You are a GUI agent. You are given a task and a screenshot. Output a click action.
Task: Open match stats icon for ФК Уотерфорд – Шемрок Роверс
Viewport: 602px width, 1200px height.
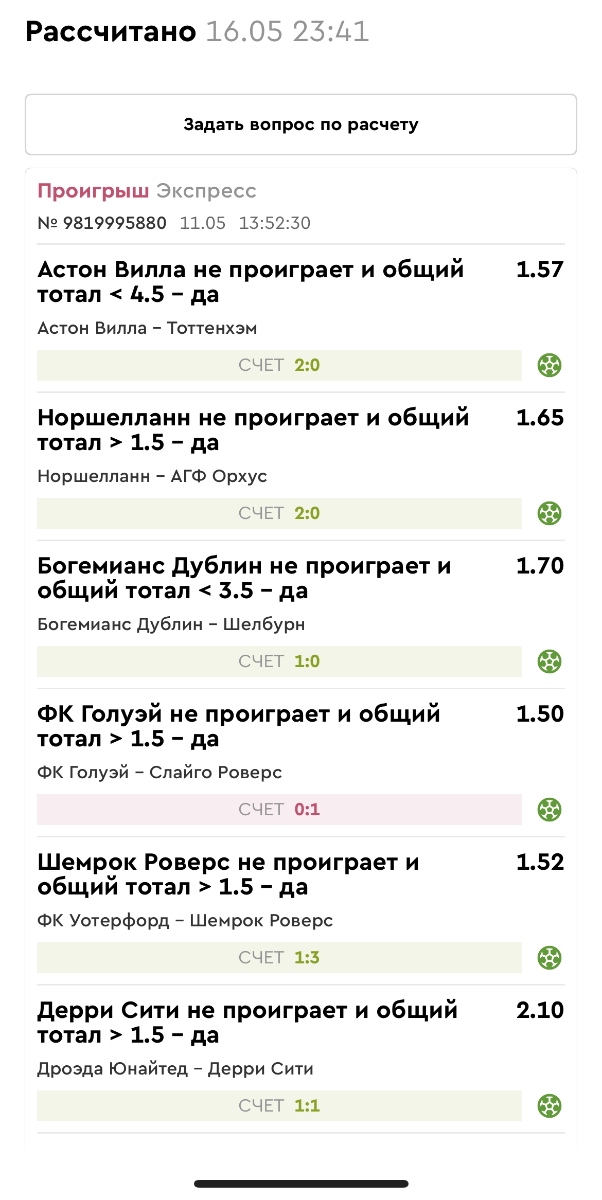tap(549, 957)
